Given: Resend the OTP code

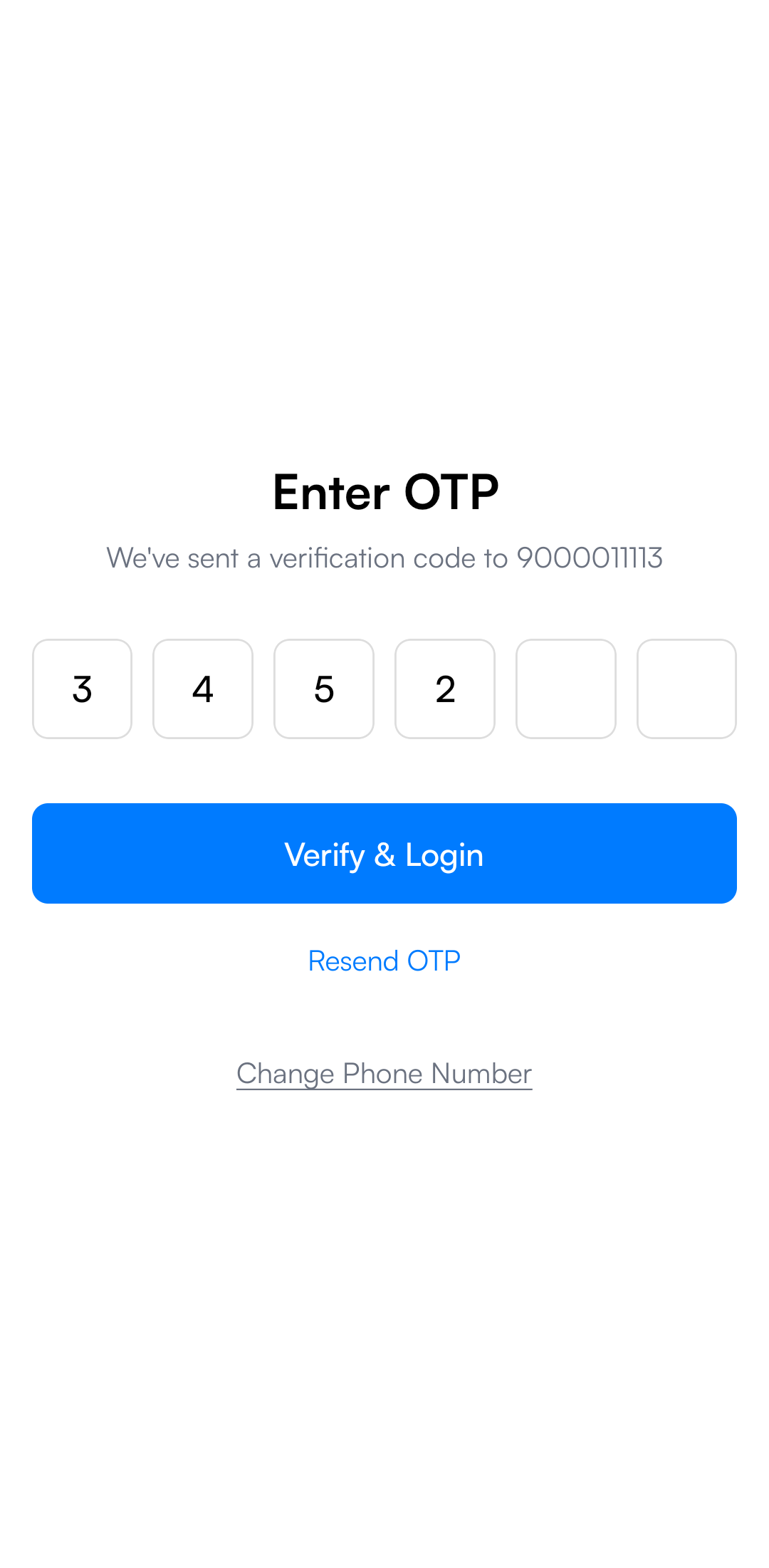Looking at the screenshot, I should coord(384,961).
